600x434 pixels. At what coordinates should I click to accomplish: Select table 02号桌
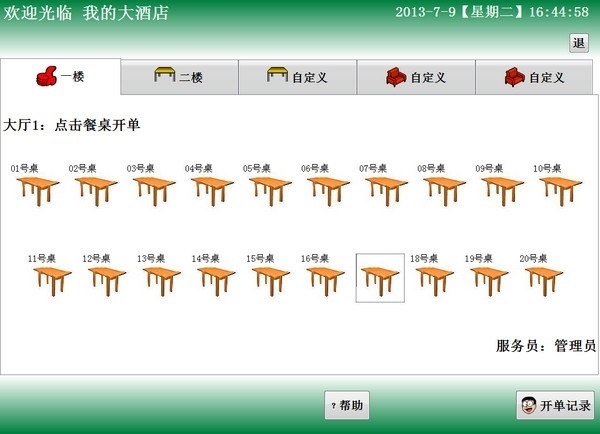(x=95, y=188)
